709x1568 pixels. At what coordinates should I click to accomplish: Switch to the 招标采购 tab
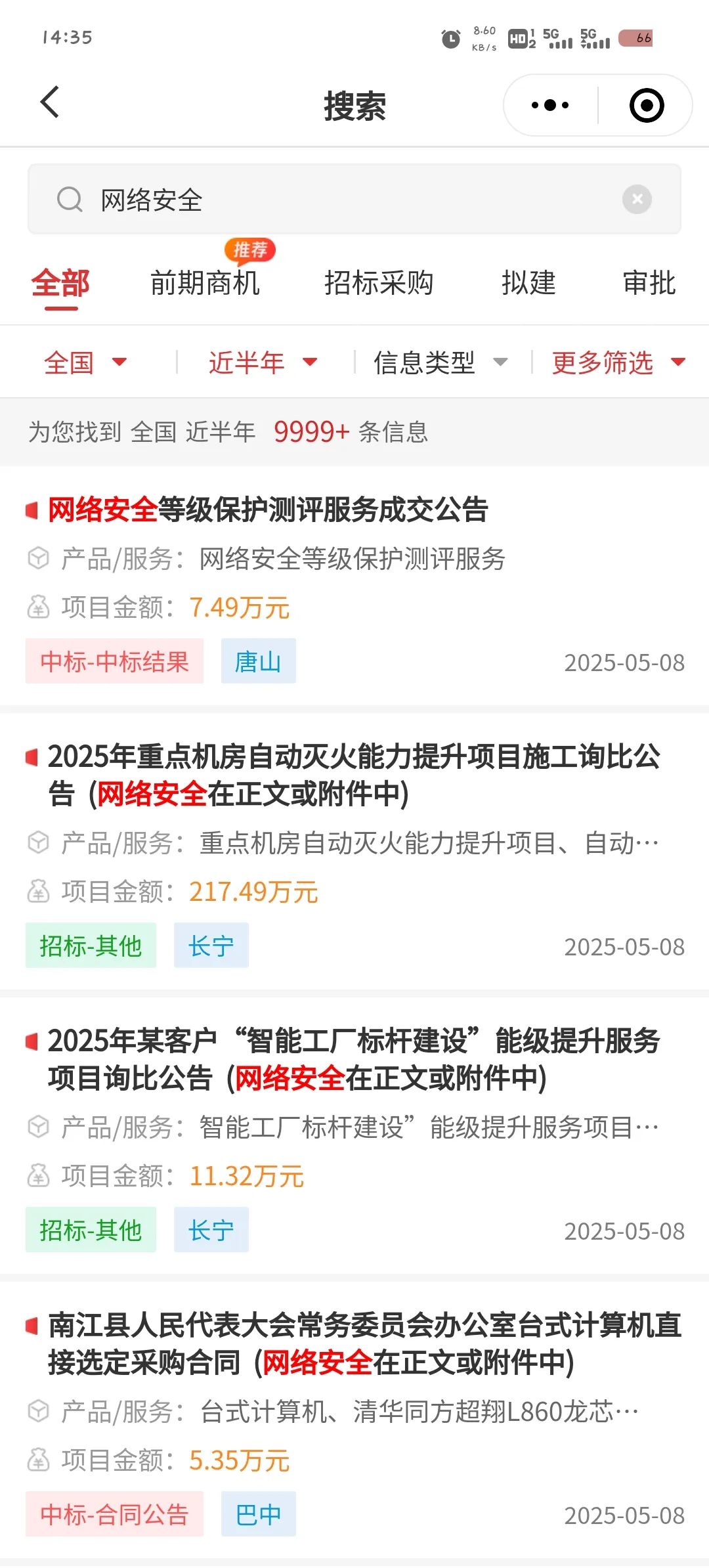pos(379,284)
